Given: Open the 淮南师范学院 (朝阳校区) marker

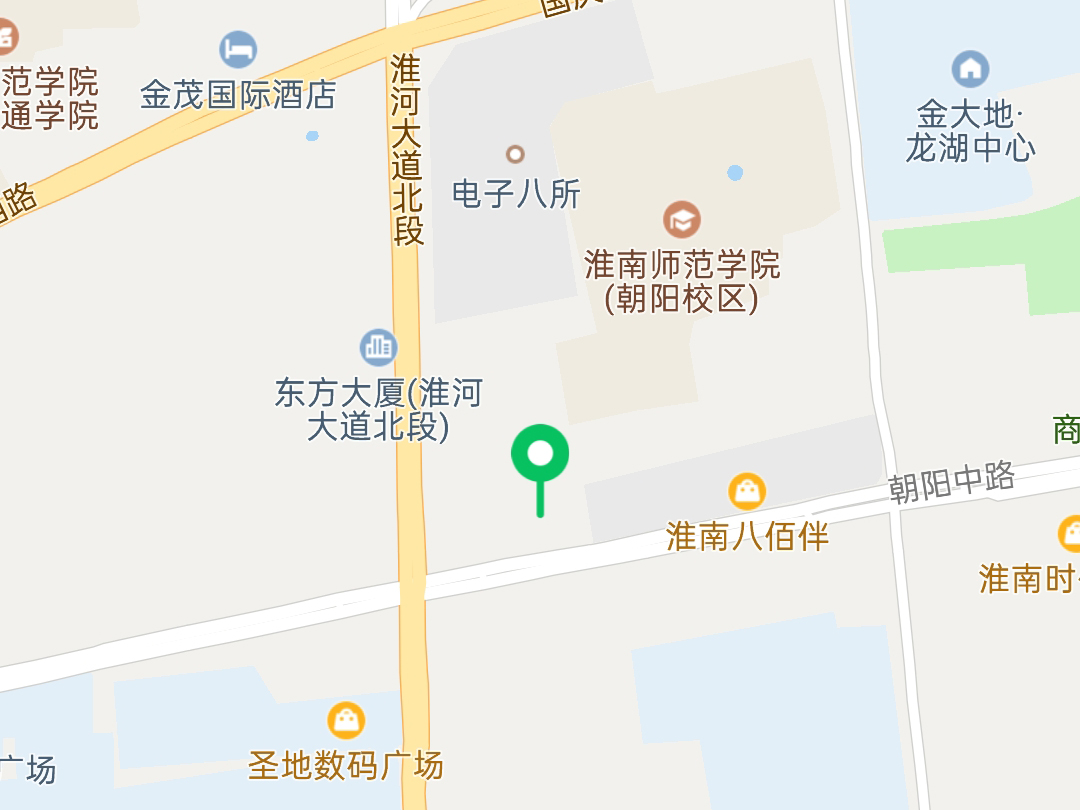Looking at the screenshot, I should tap(682, 220).
